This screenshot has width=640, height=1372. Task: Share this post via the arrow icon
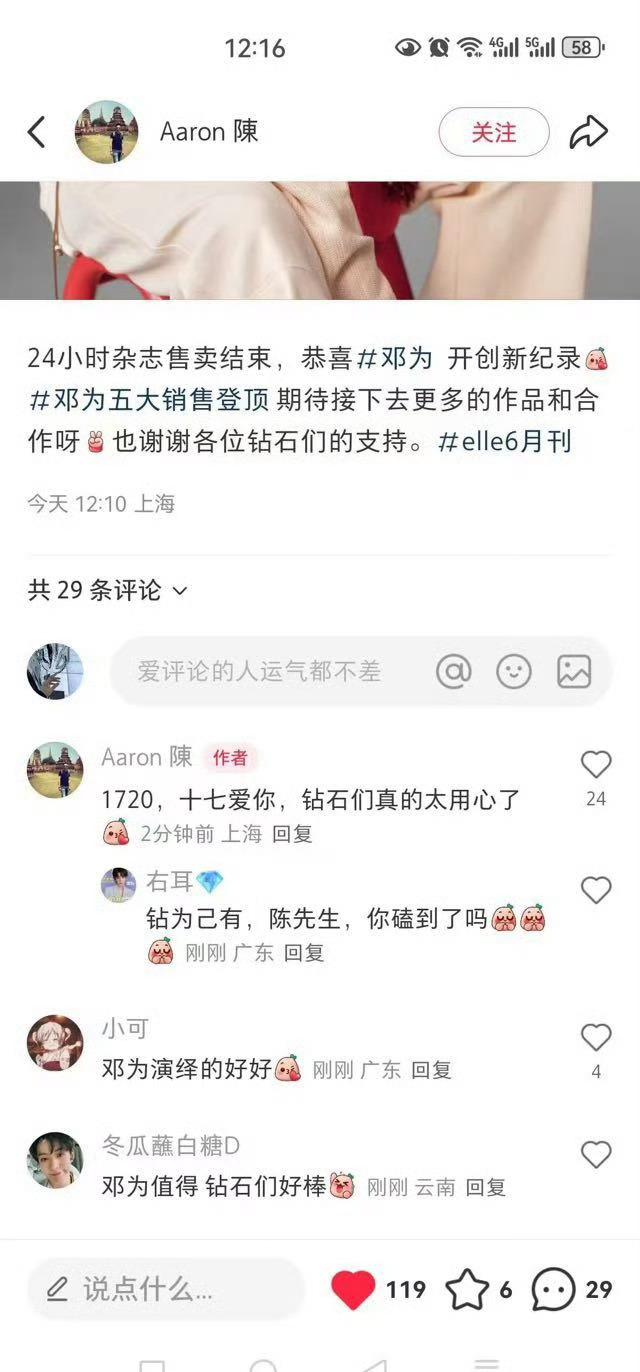pos(589,132)
